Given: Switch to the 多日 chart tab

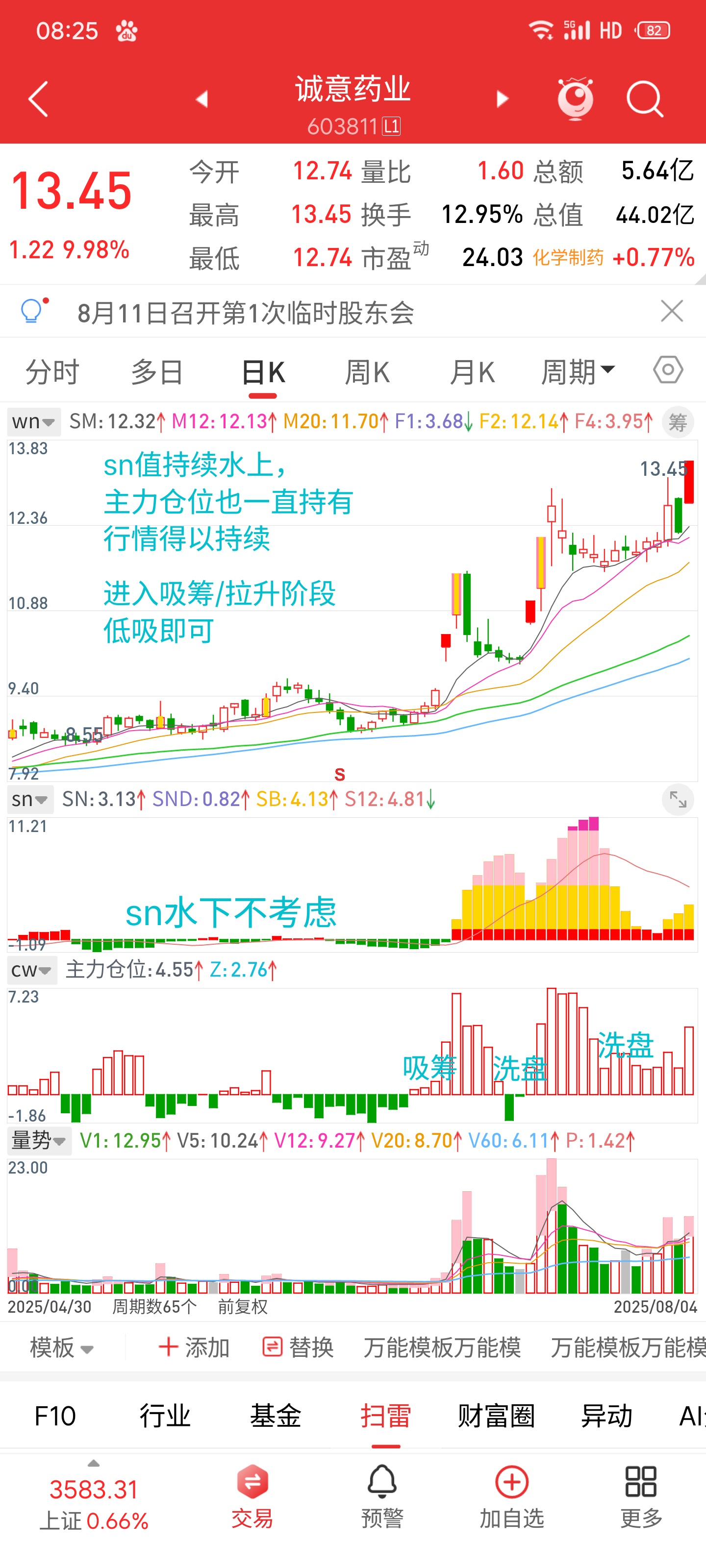Looking at the screenshot, I should [x=157, y=372].
